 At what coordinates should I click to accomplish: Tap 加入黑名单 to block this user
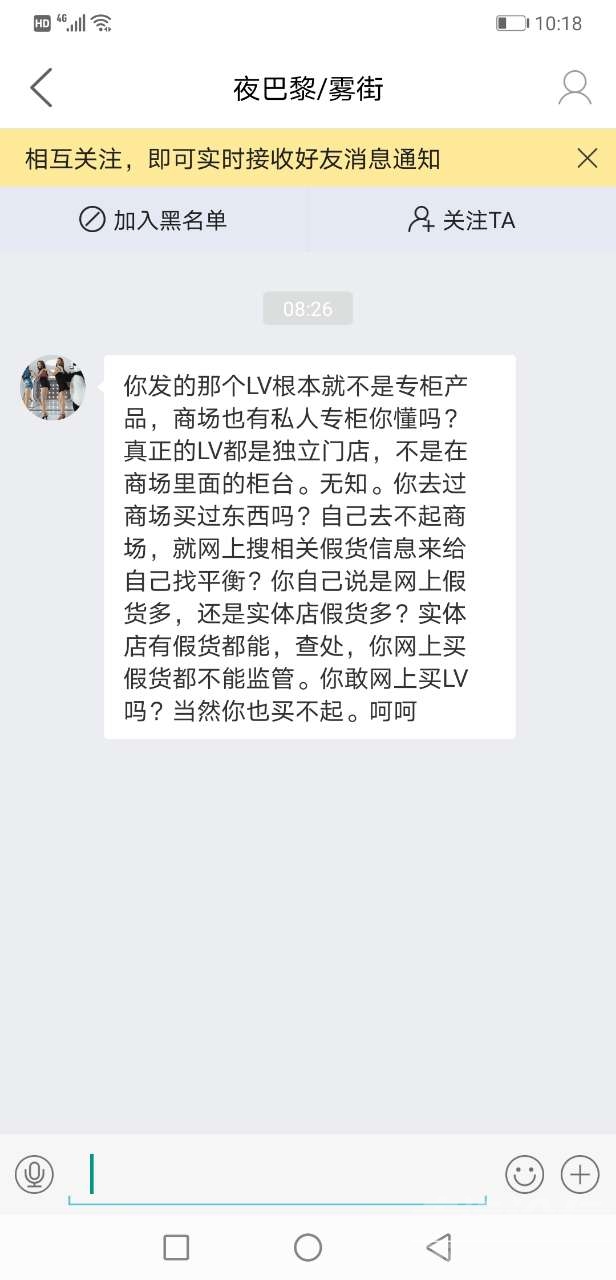pyautogui.click(x=153, y=220)
